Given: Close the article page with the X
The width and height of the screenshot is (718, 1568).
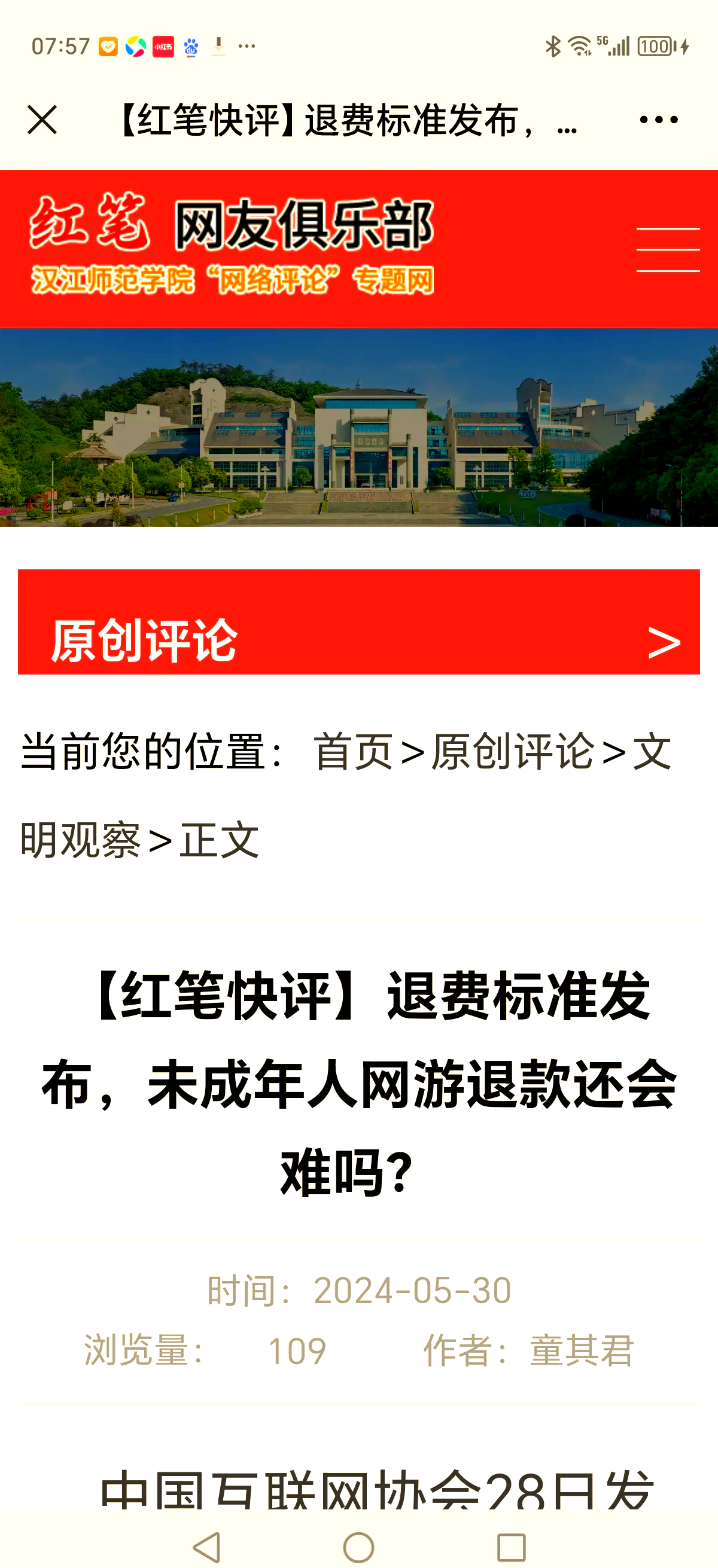Looking at the screenshot, I should coord(43,121).
